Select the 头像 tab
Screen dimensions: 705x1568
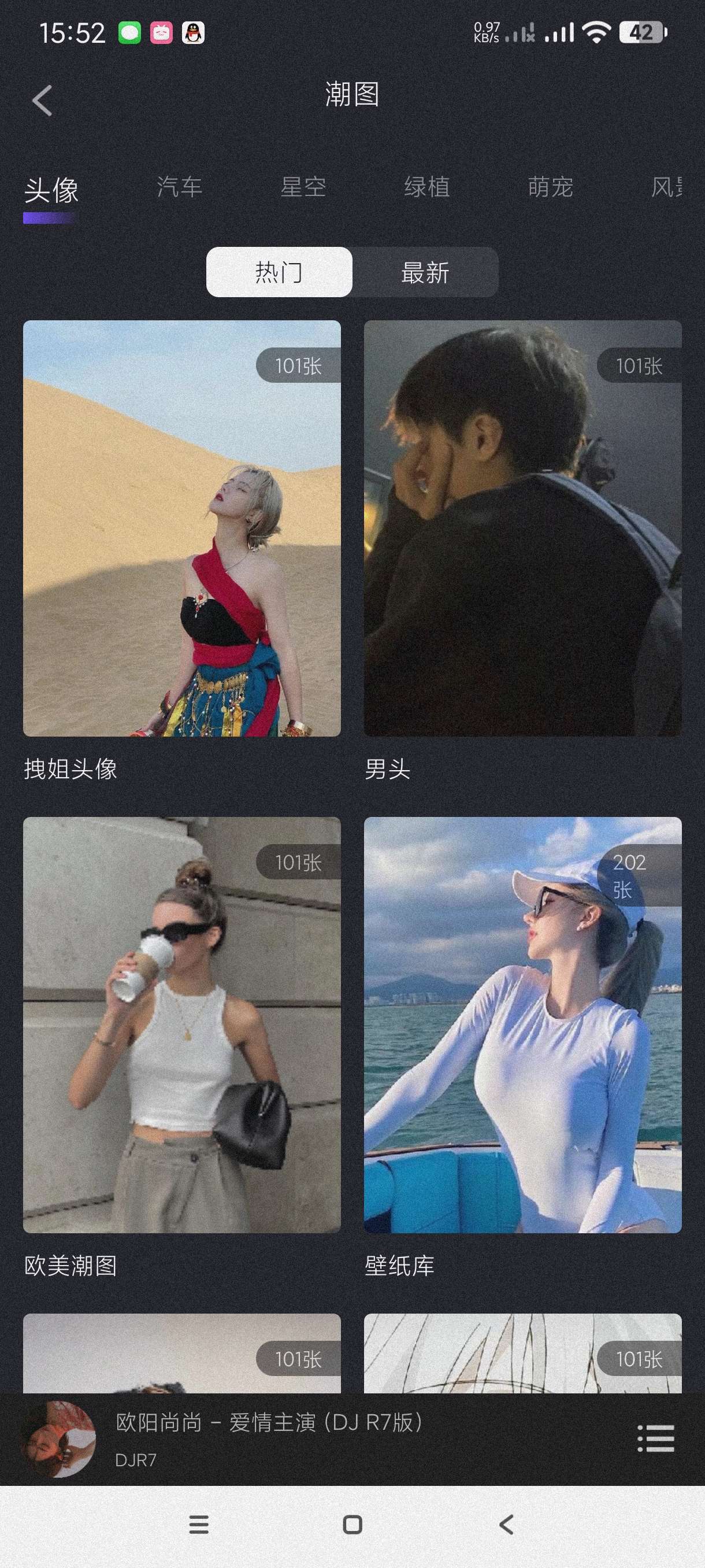coord(51,191)
